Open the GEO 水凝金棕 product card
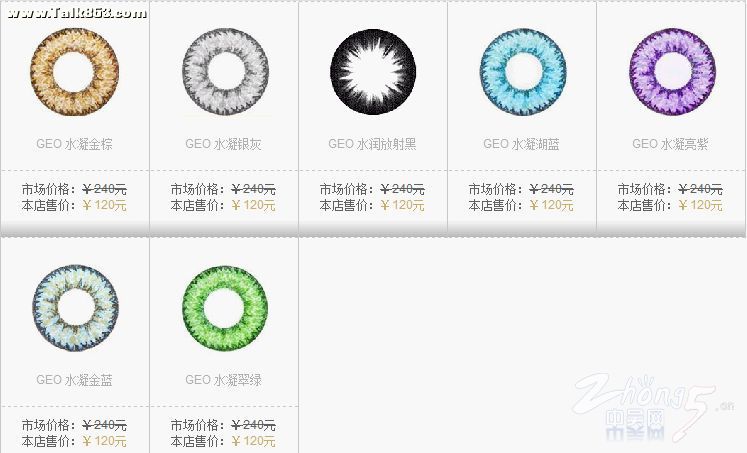This screenshot has width=747, height=453. (x=74, y=70)
